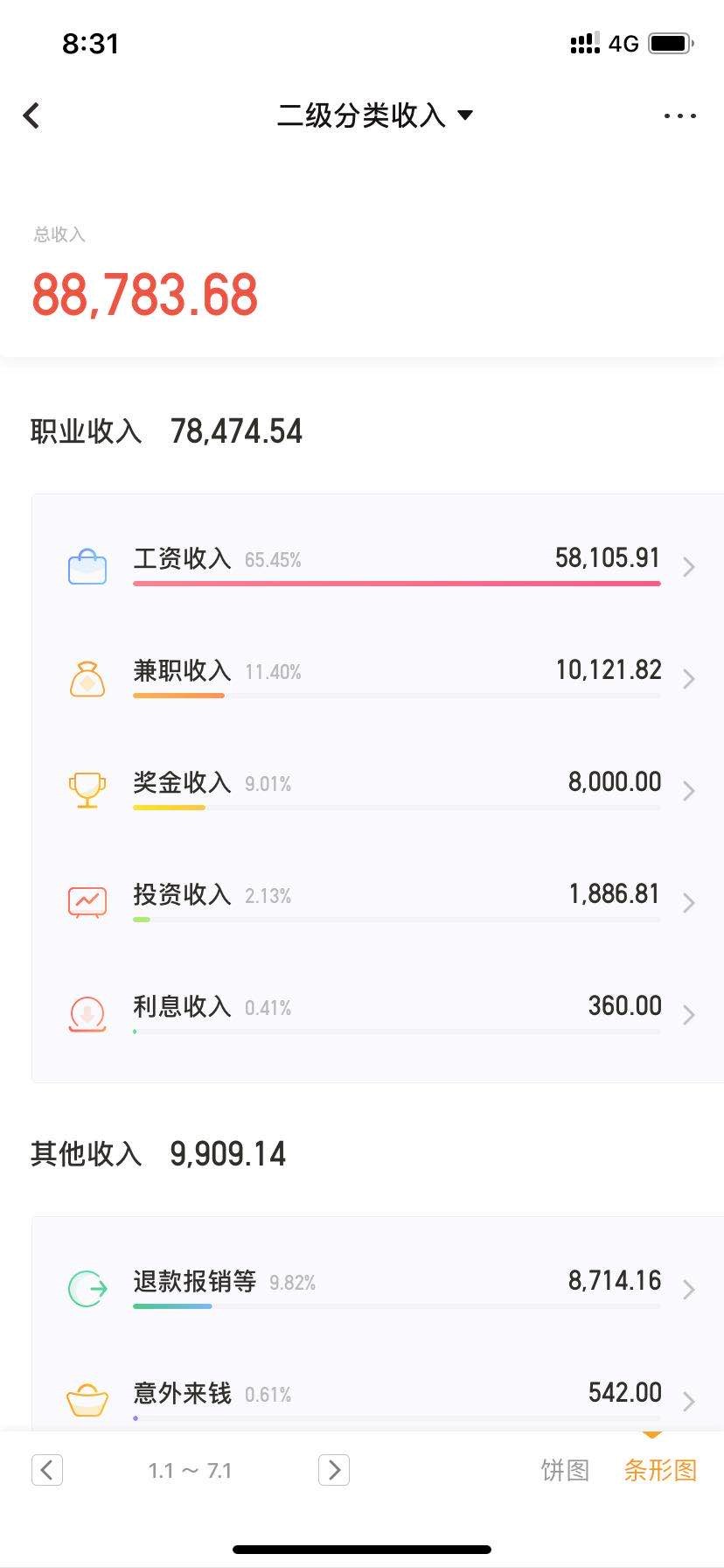Select the 利息收入 row
Viewport: 724px width, 1568px height.
point(378,1015)
